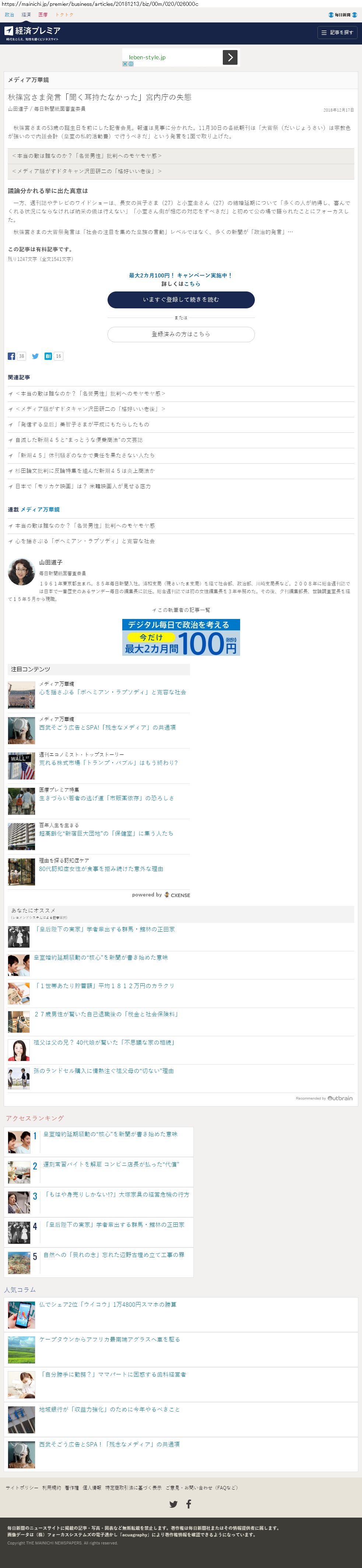Open 80代認知症女性が食事を拒み続けた article

tap(101, 868)
